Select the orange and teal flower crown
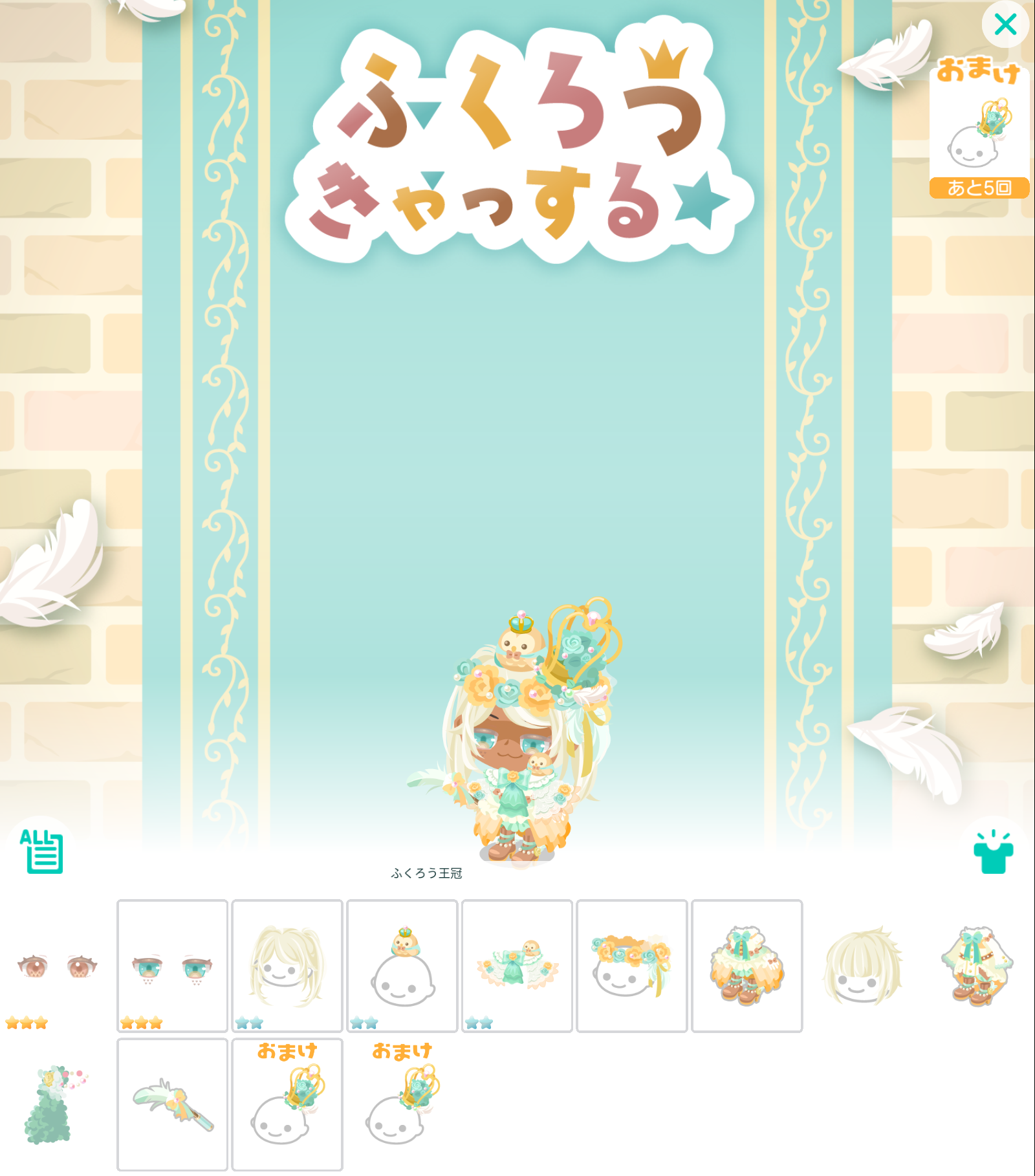 pyautogui.click(x=631, y=966)
